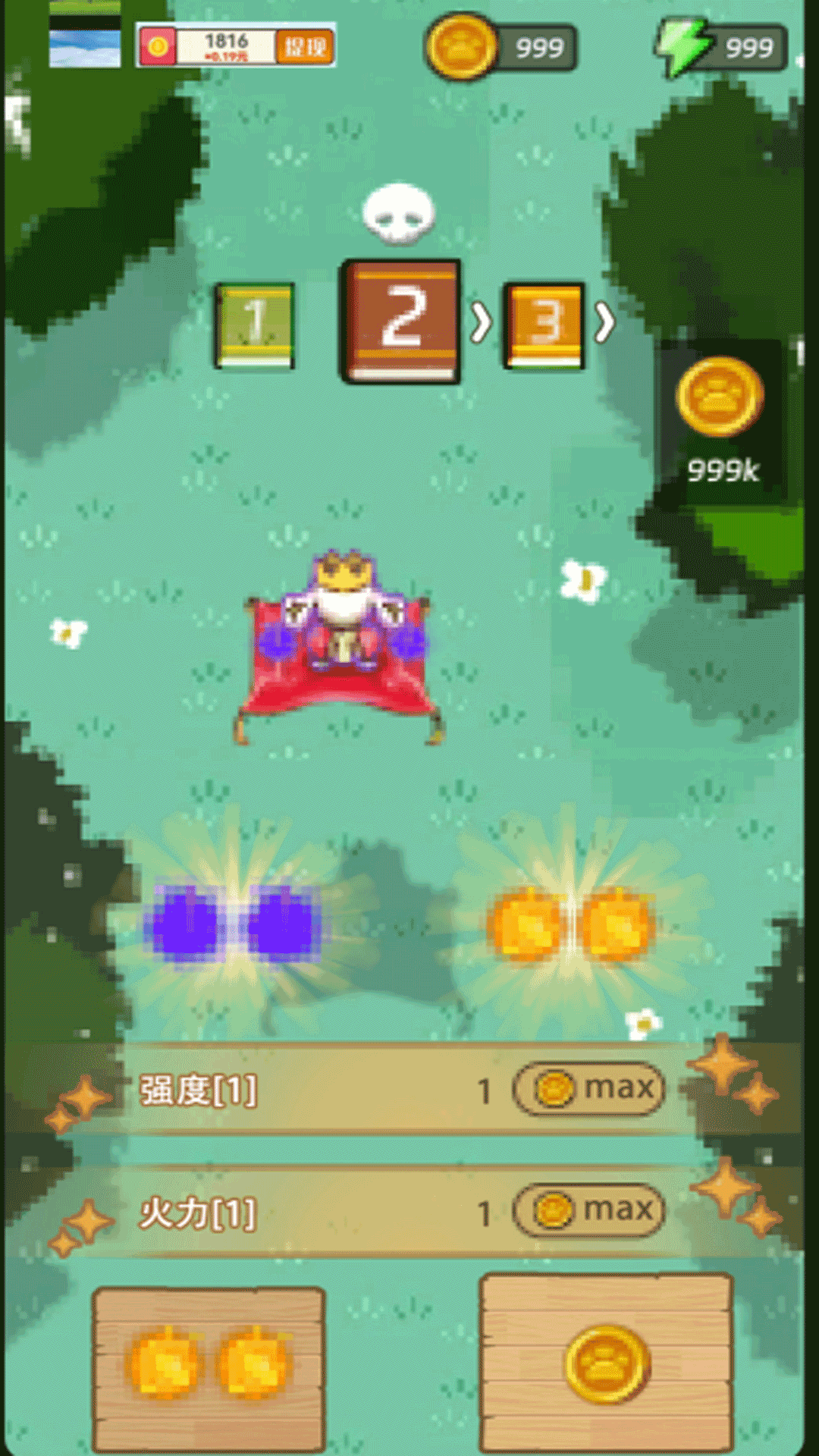Tap the arrow after book 3
Viewport: 819px width, 1456px height.
(604, 324)
